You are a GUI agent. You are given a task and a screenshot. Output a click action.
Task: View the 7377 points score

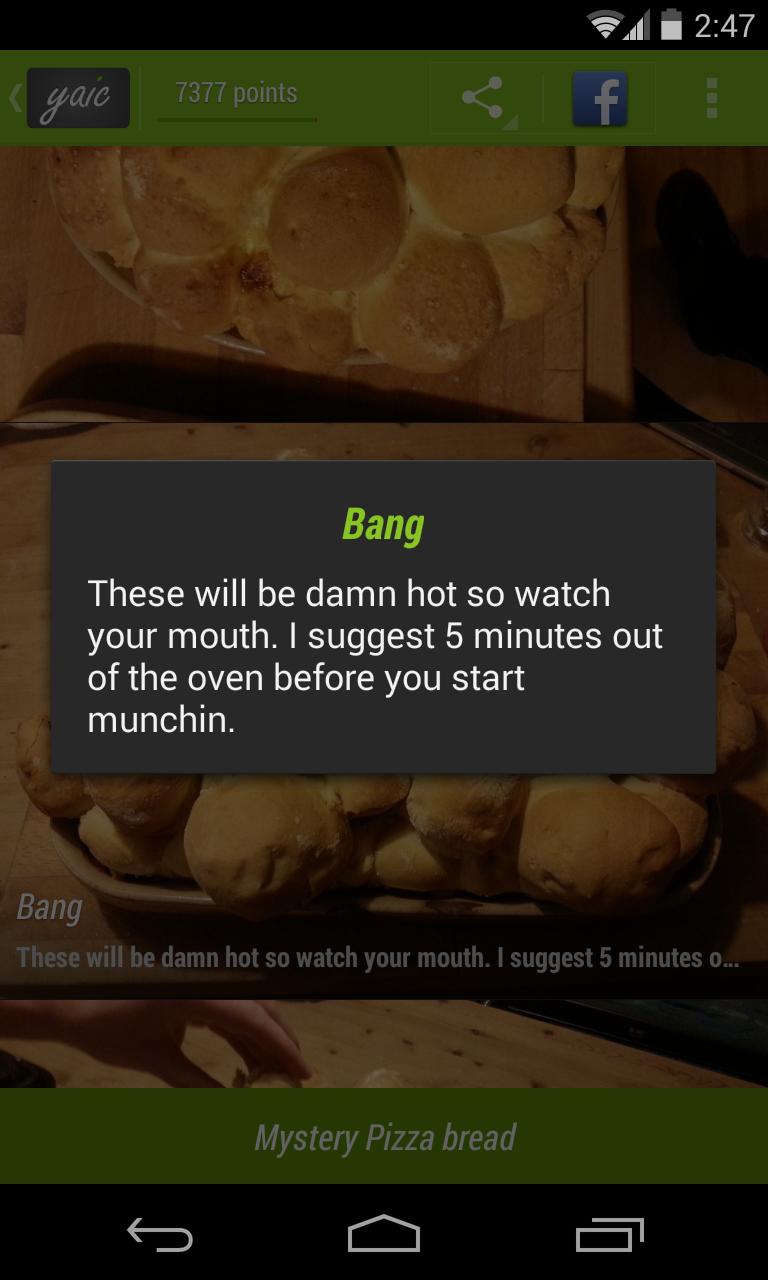(x=236, y=94)
